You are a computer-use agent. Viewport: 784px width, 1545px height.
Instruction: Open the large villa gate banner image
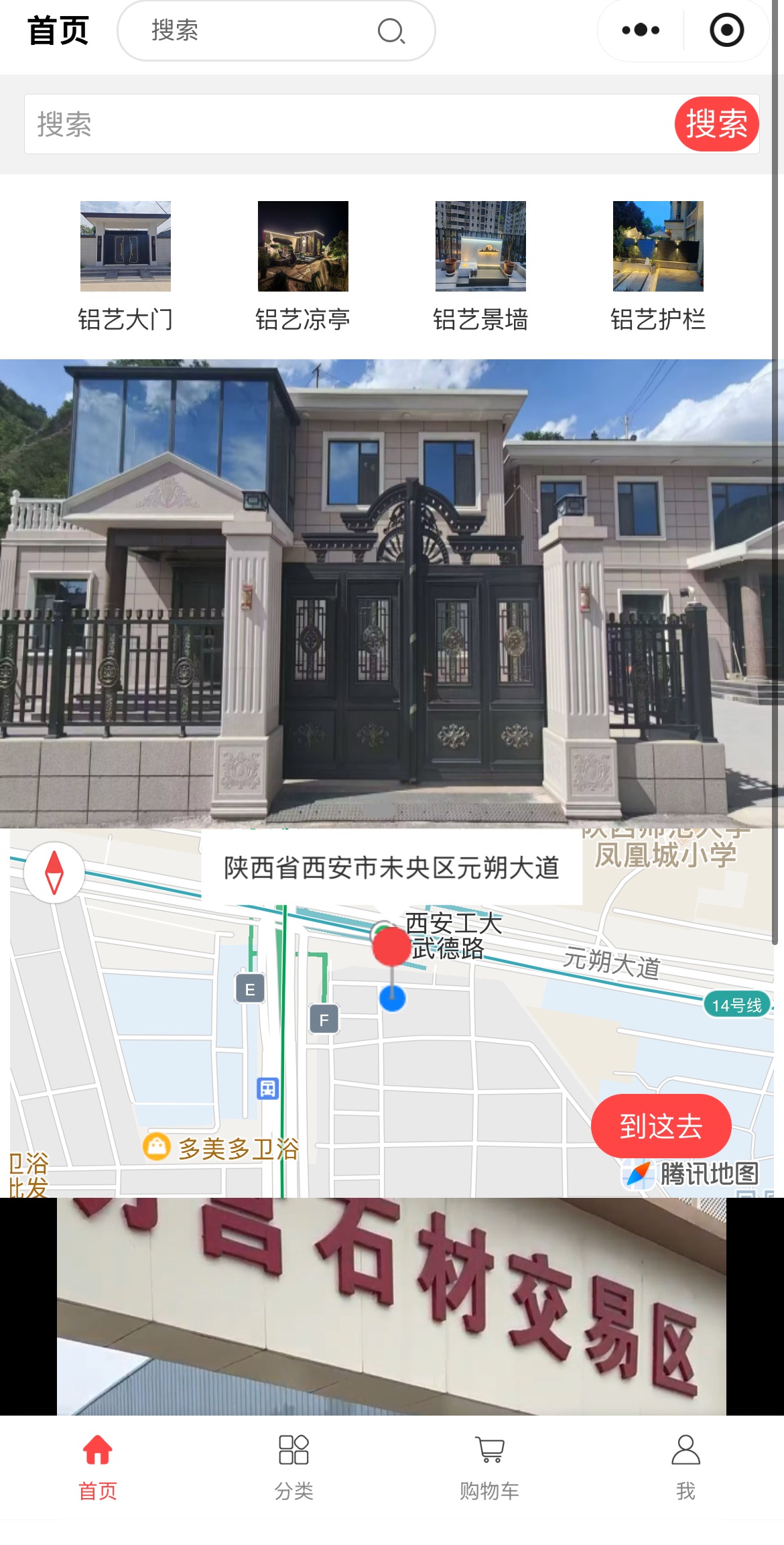pyautogui.click(x=392, y=593)
